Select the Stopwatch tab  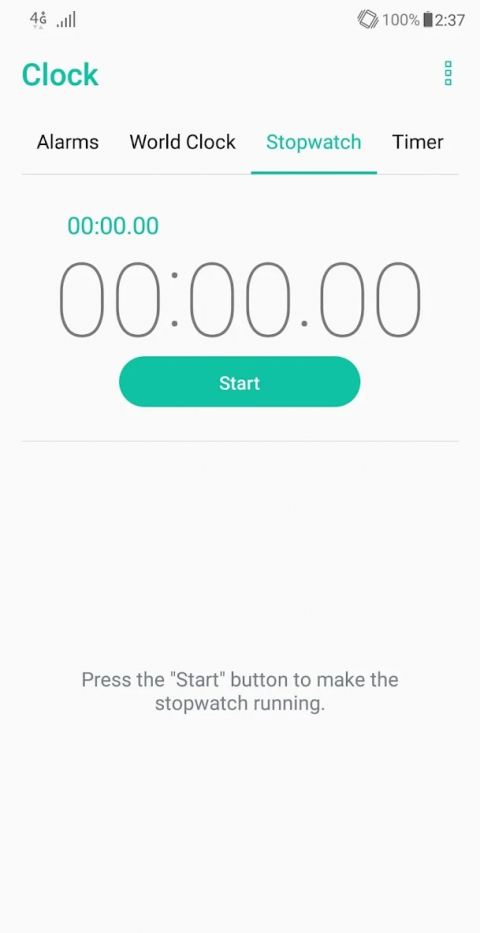pos(313,142)
